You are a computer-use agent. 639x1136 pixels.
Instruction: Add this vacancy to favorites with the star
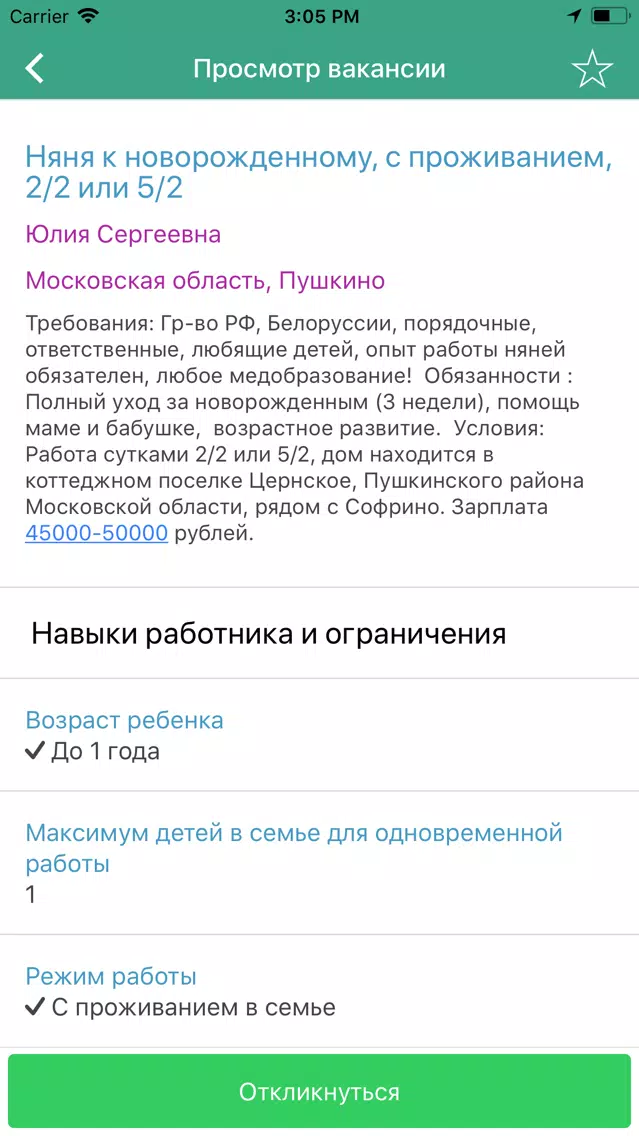click(591, 69)
